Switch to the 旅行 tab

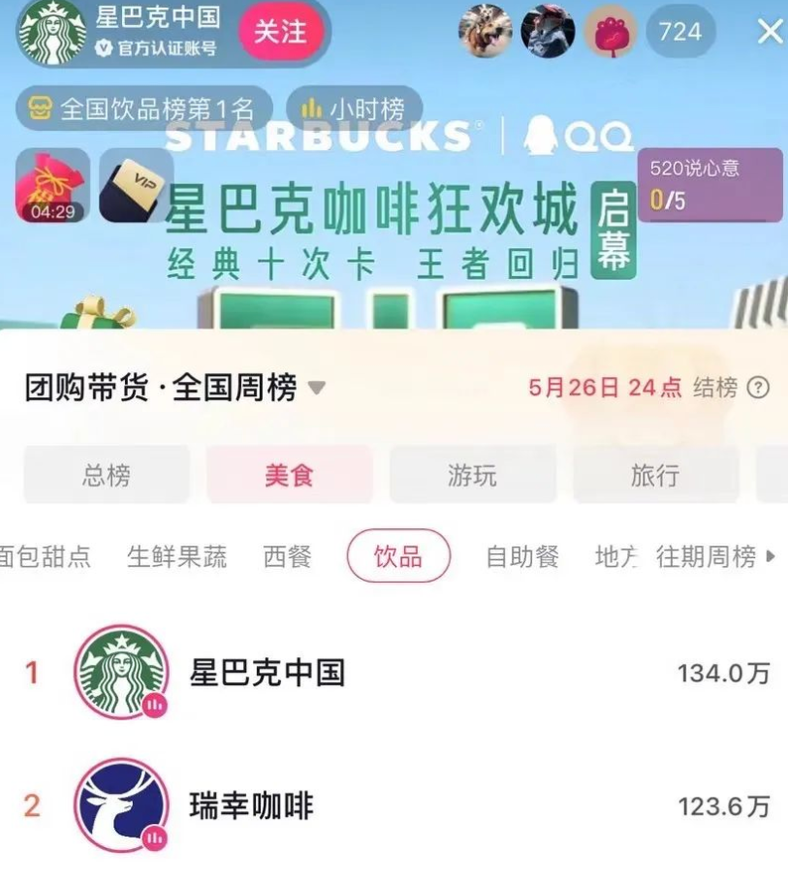pyautogui.click(x=655, y=475)
